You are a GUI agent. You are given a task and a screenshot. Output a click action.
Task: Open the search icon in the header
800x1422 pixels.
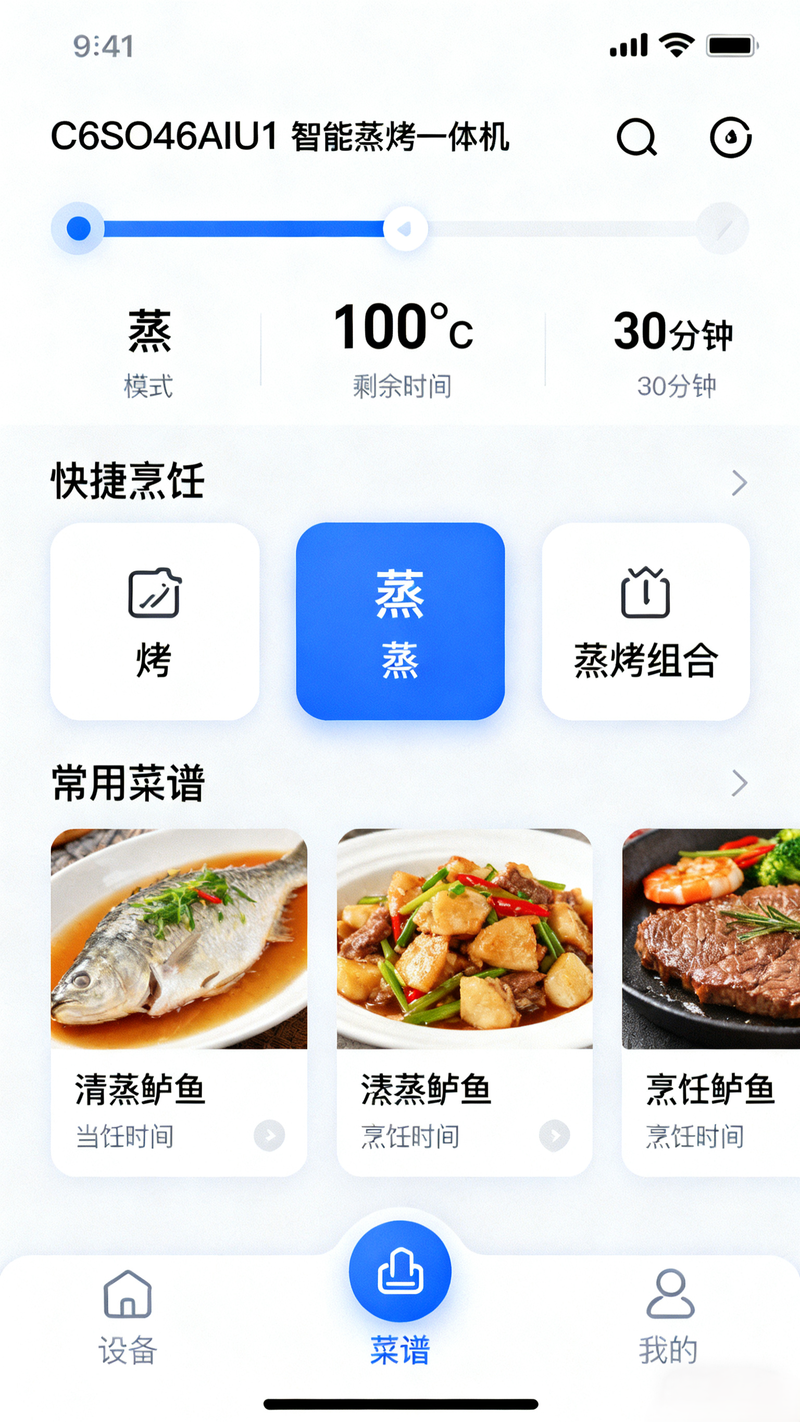(636, 138)
